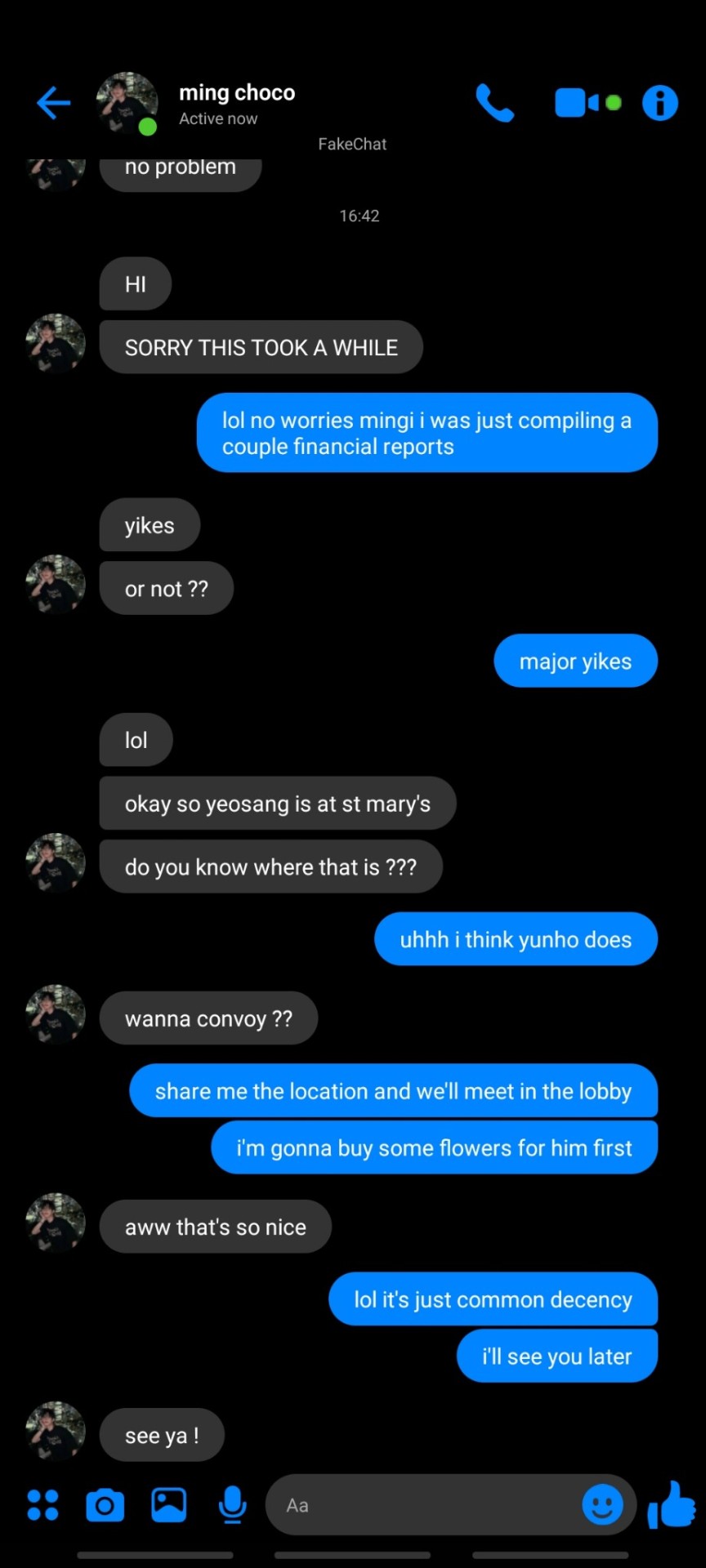Open the camera to take a photo
This screenshot has height=1568, width=706.
(x=105, y=1505)
